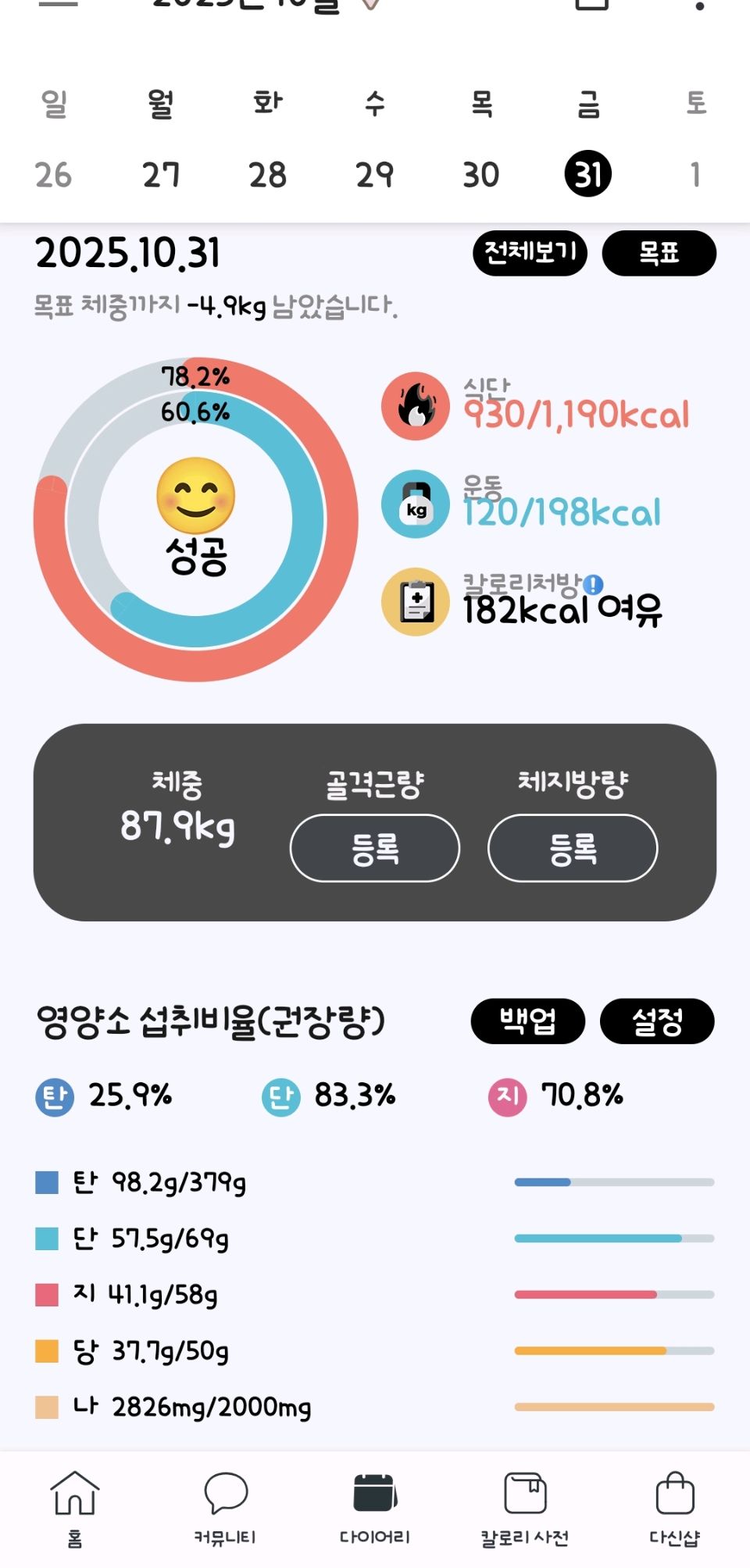Select date 27 in the week calendar
Image resolution: width=750 pixels, height=1568 pixels.
point(161,174)
